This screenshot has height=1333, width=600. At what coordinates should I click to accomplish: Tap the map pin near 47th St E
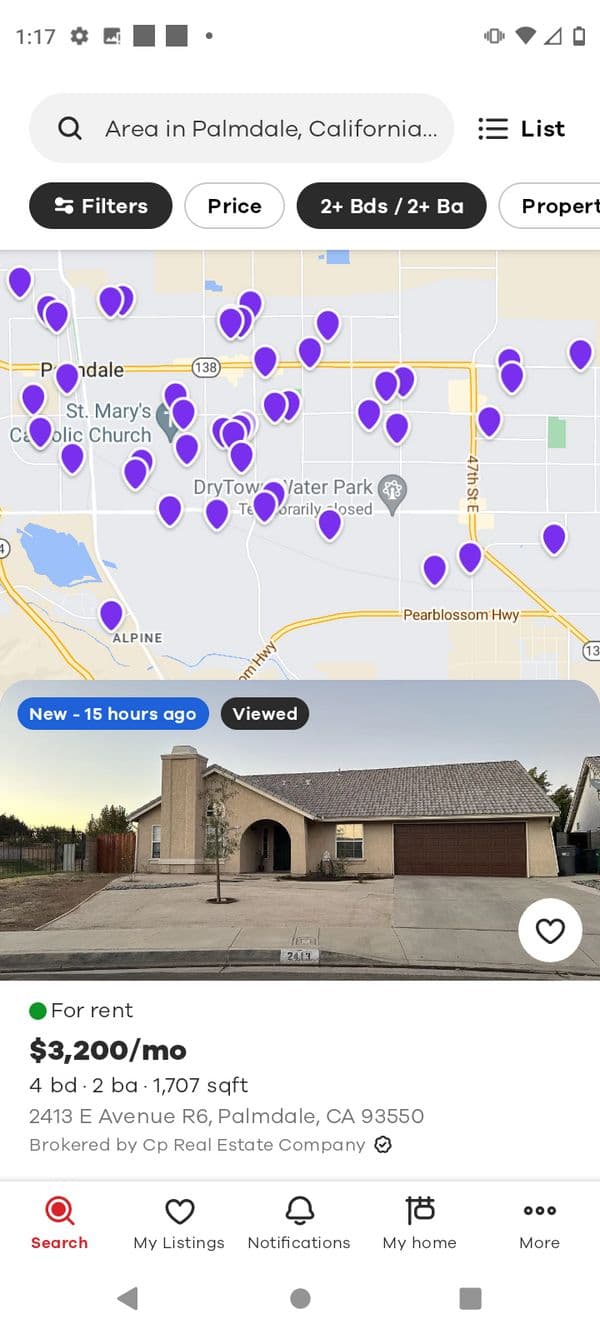click(x=488, y=420)
